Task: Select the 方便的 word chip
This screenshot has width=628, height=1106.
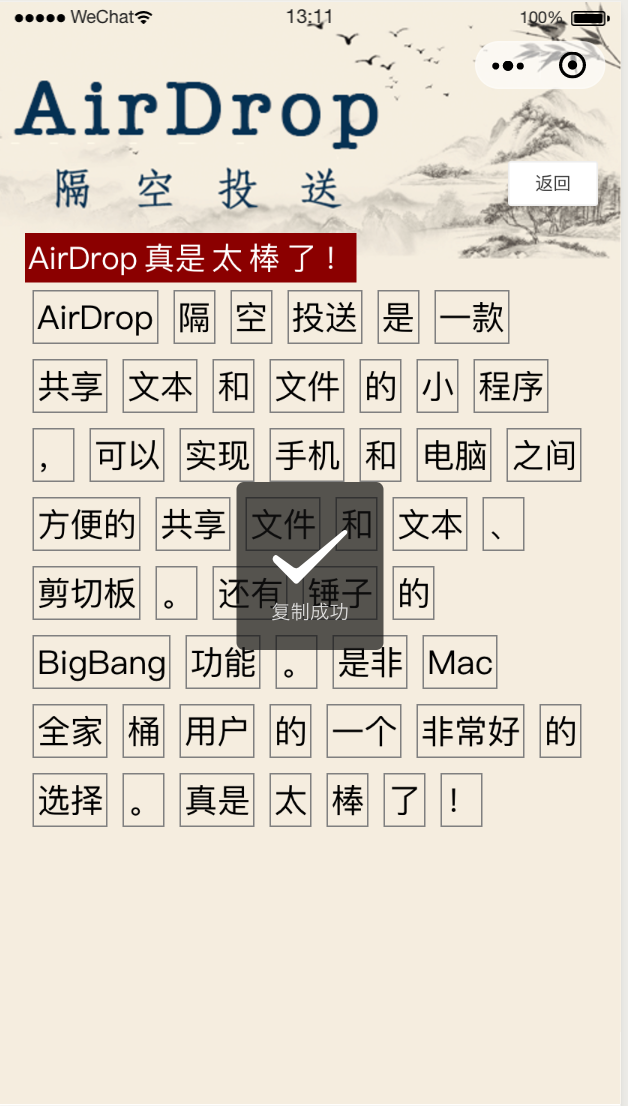Action: (86, 524)
